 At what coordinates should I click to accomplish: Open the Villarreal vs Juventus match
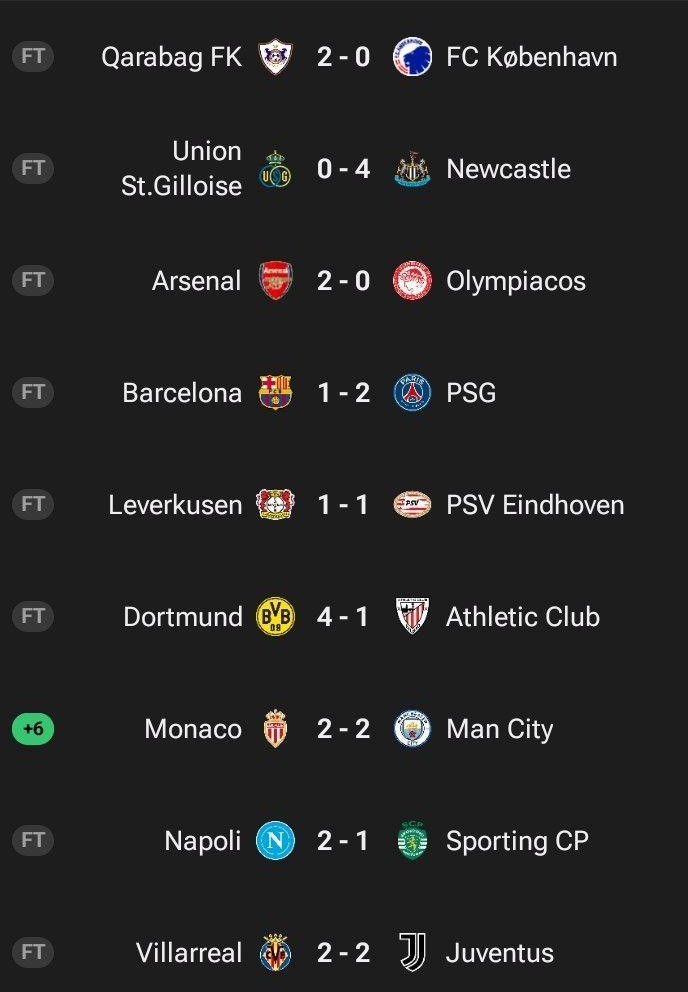[x=343, y=953]
